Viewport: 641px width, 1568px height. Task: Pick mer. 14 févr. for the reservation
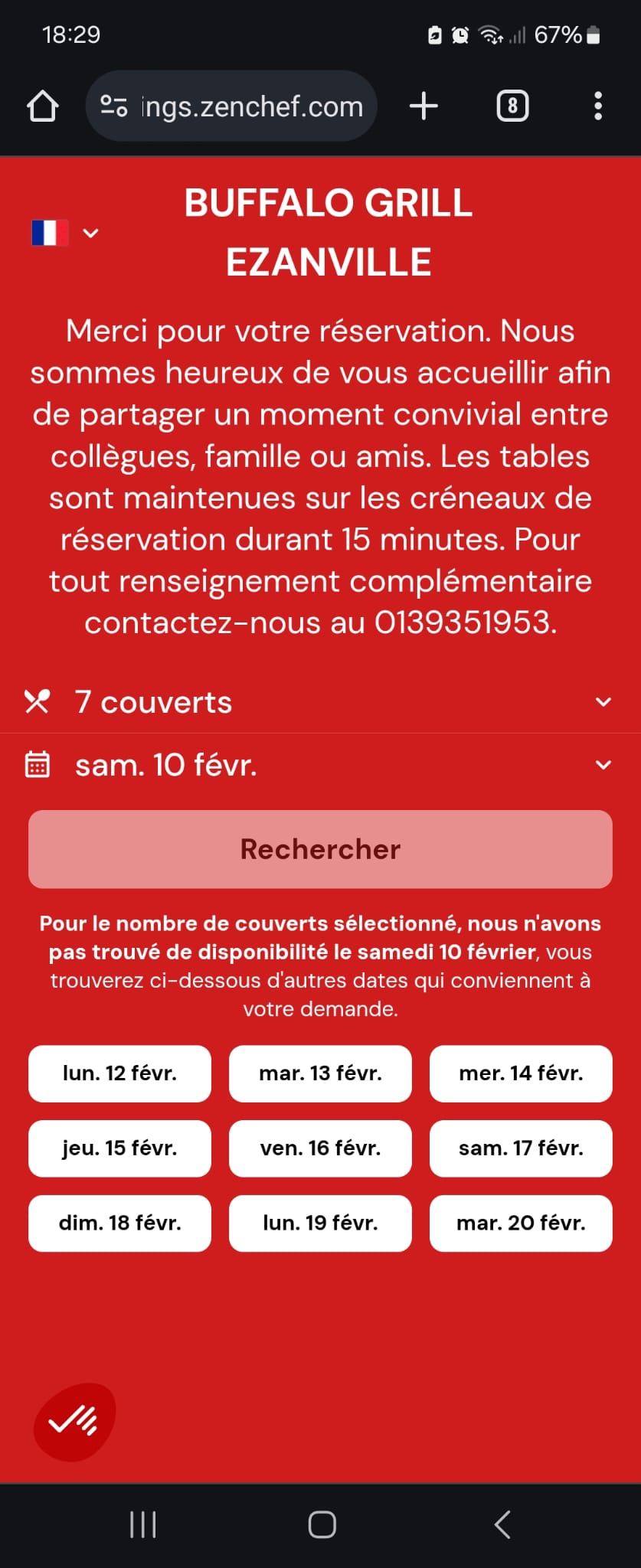click(521, 1073)
